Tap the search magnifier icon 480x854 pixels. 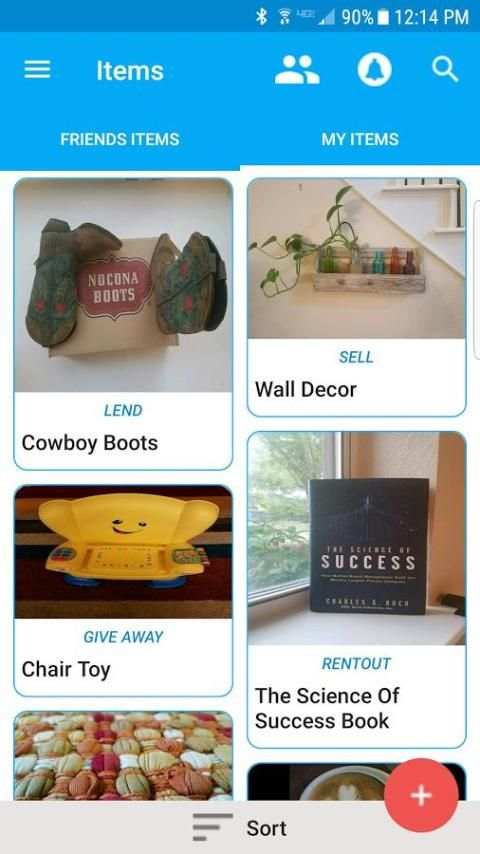click(x=445, y=70)
